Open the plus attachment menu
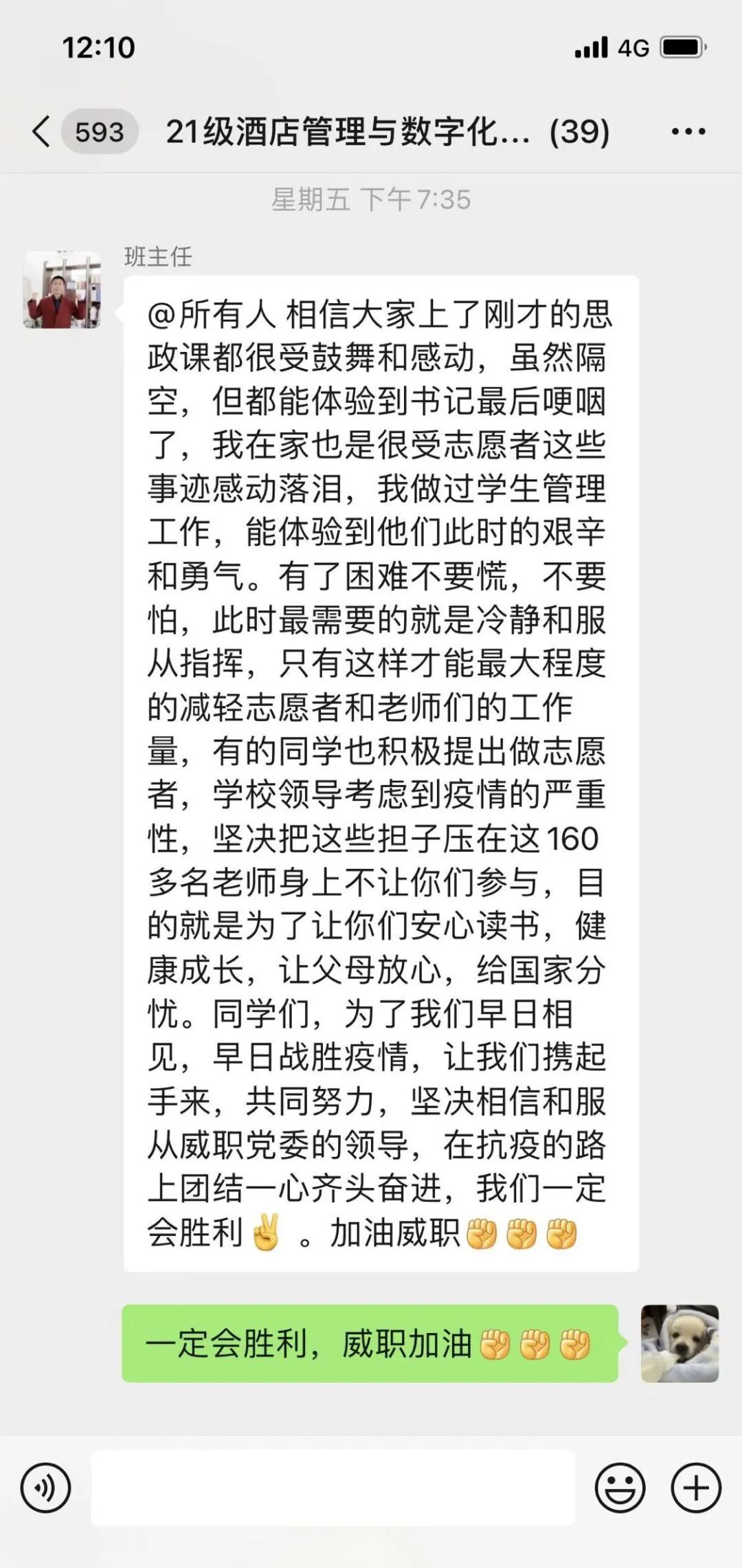Image resolution: width=742 pixels, height=1568 pixels. tap(696, 1488)
